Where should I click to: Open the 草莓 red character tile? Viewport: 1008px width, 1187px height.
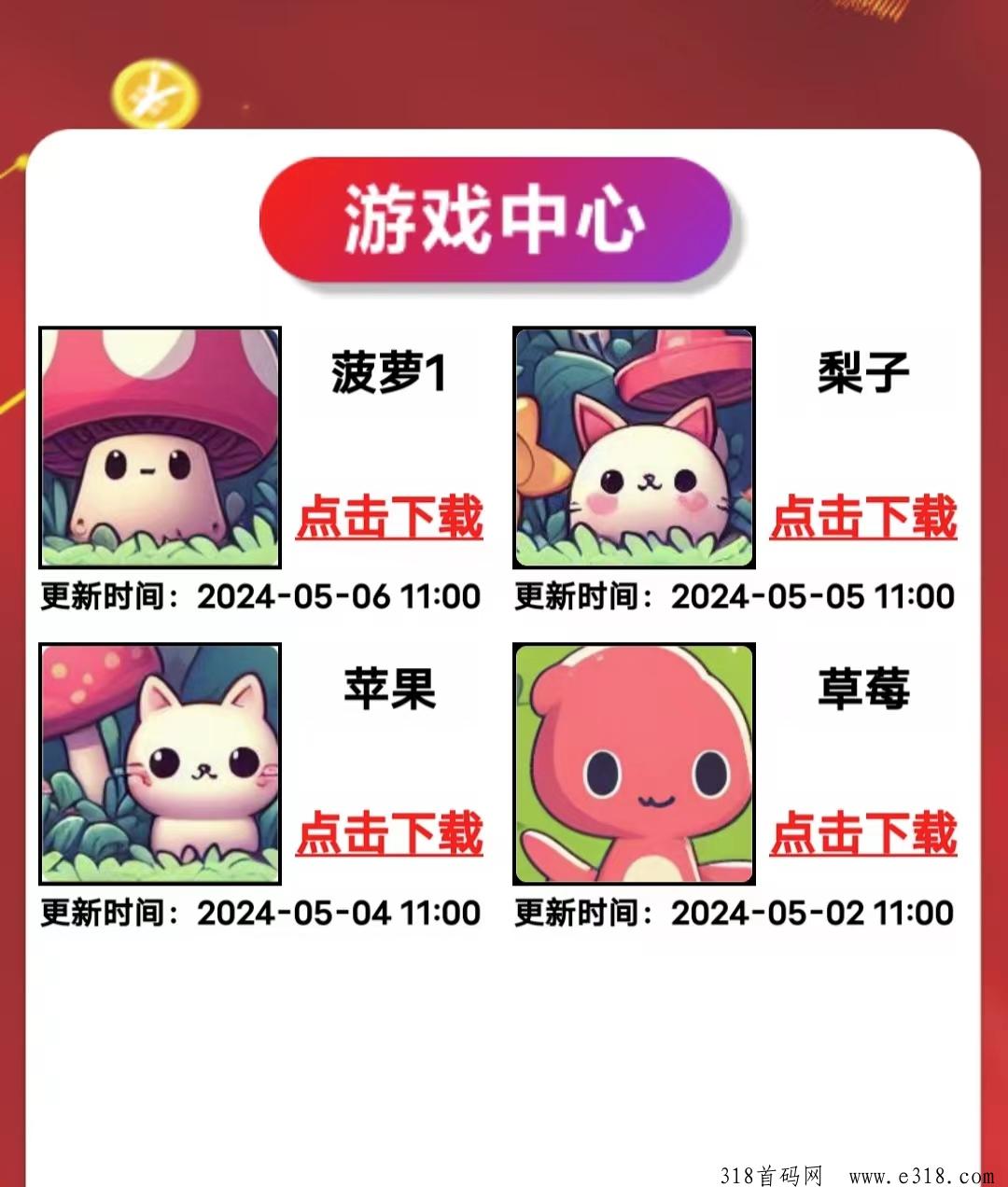pyautogui.click(x=634, y=763)
